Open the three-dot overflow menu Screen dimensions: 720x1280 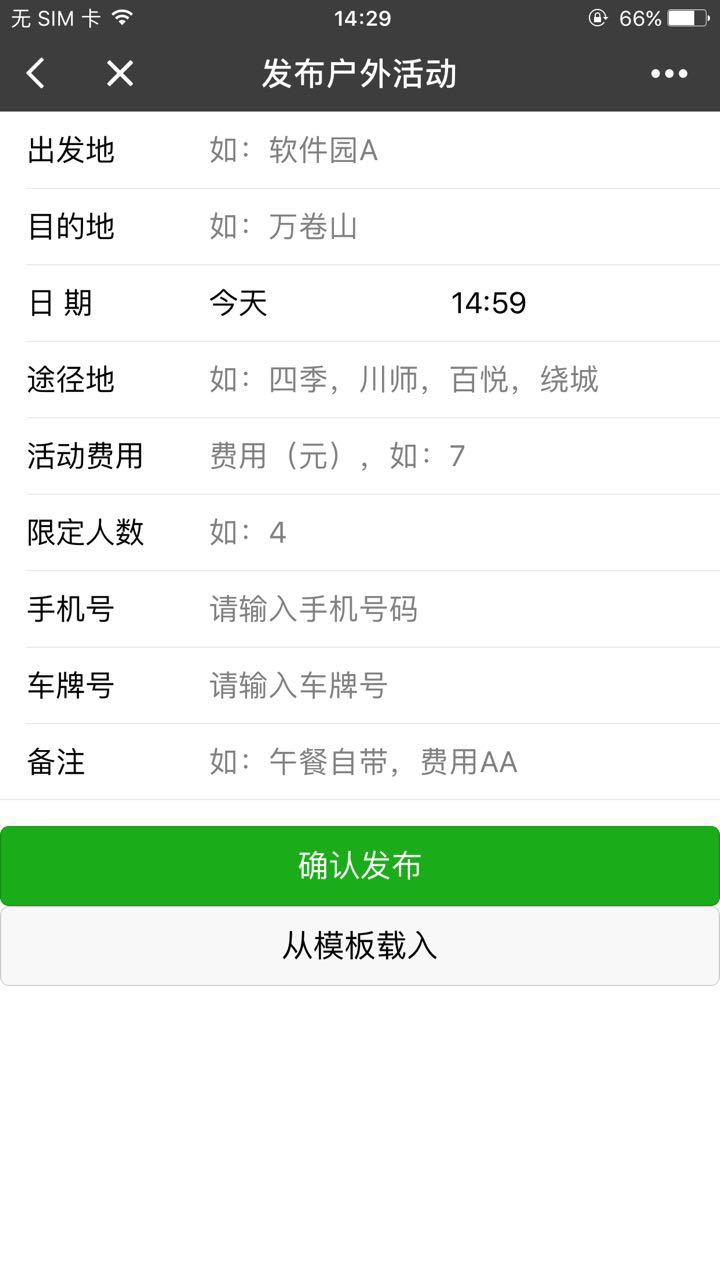[669, 73]
